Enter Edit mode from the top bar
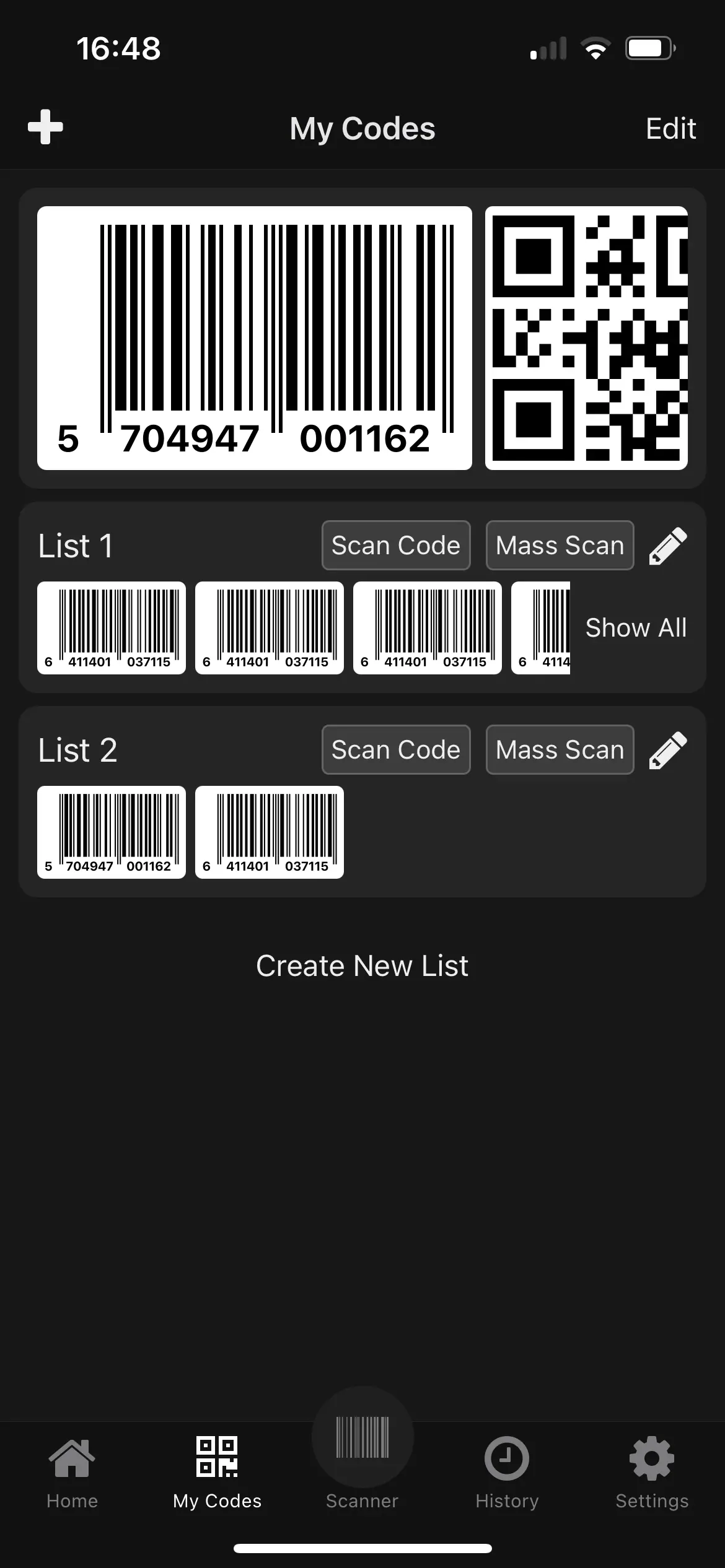725x1568 pixels. pyautogui.click(x=670, y=128)
